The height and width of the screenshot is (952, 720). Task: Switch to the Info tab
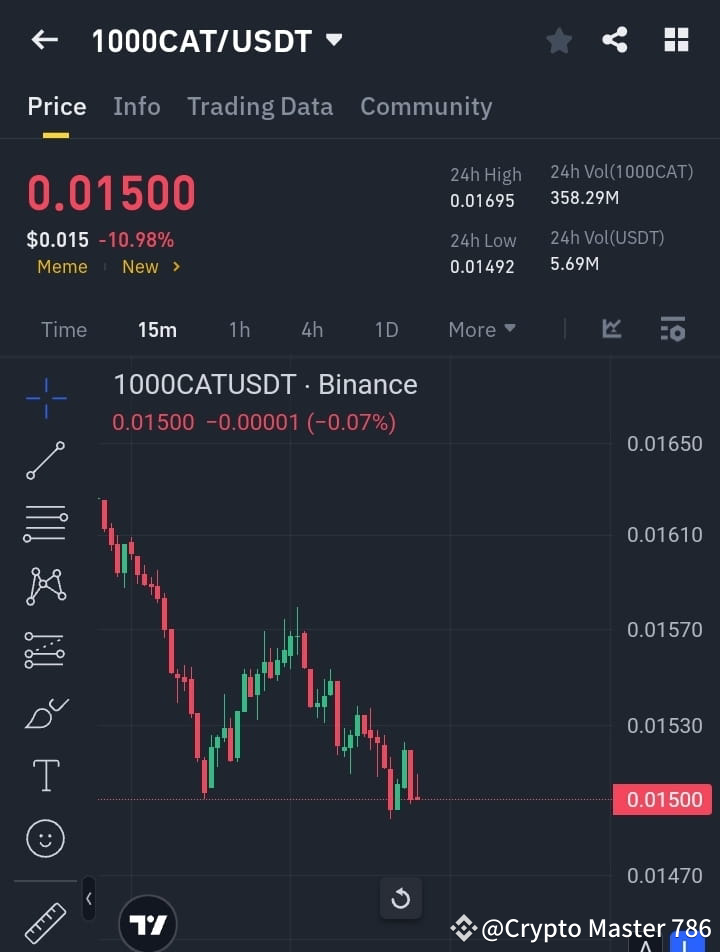pos(137,106)
